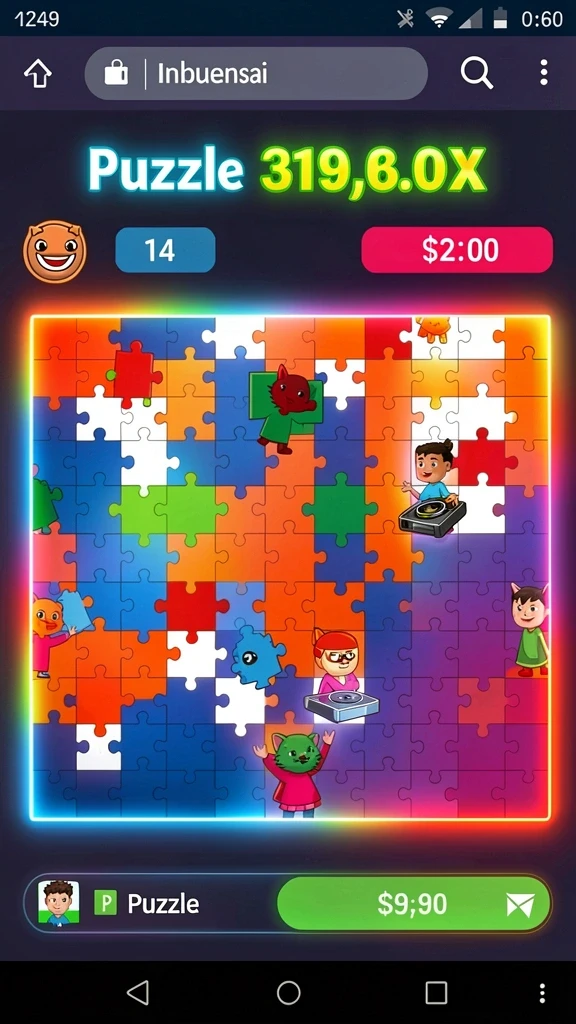The height and width of the screenshot is (1024, 576).
Task: Open the browser overflow menu
Action: click(x=543, y=72)
